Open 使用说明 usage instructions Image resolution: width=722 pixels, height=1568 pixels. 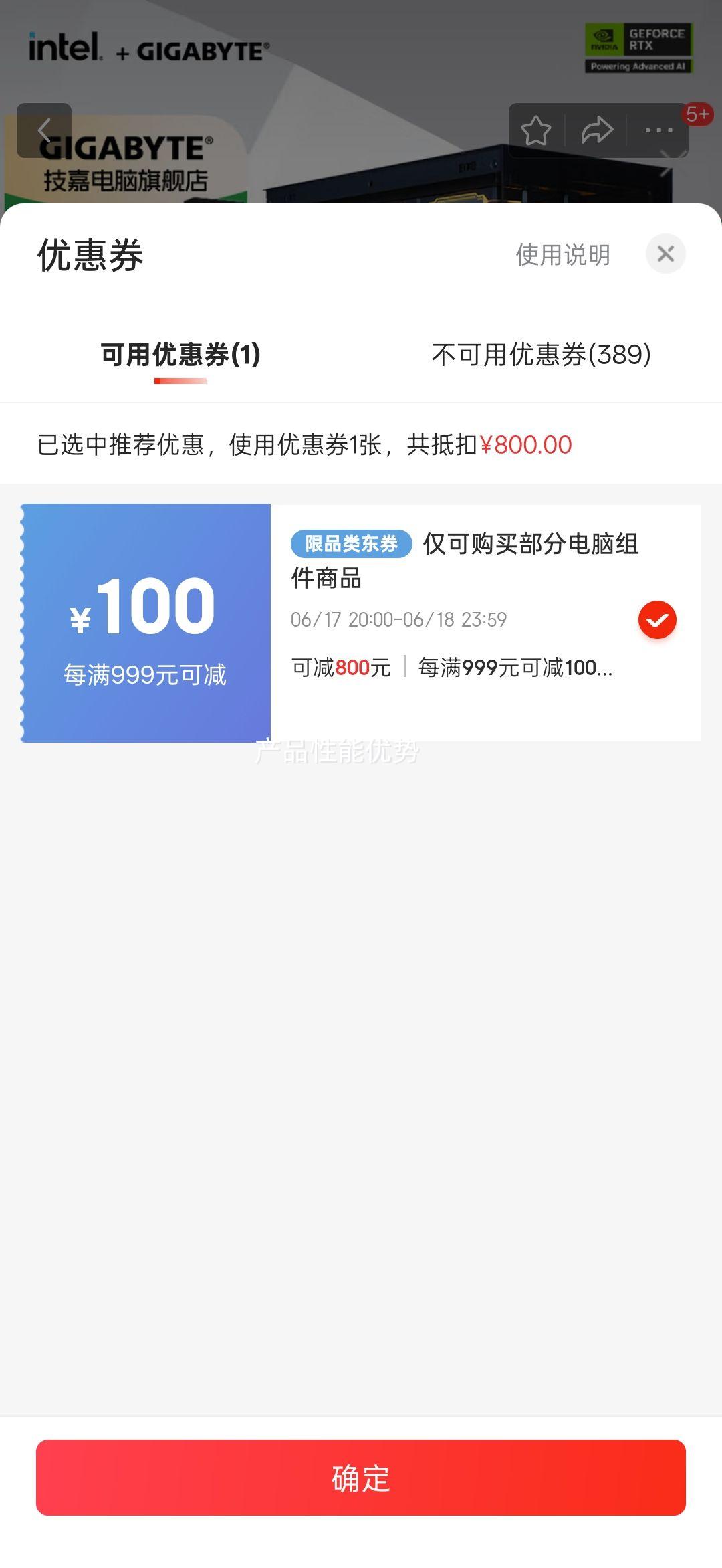click(563, 255)
